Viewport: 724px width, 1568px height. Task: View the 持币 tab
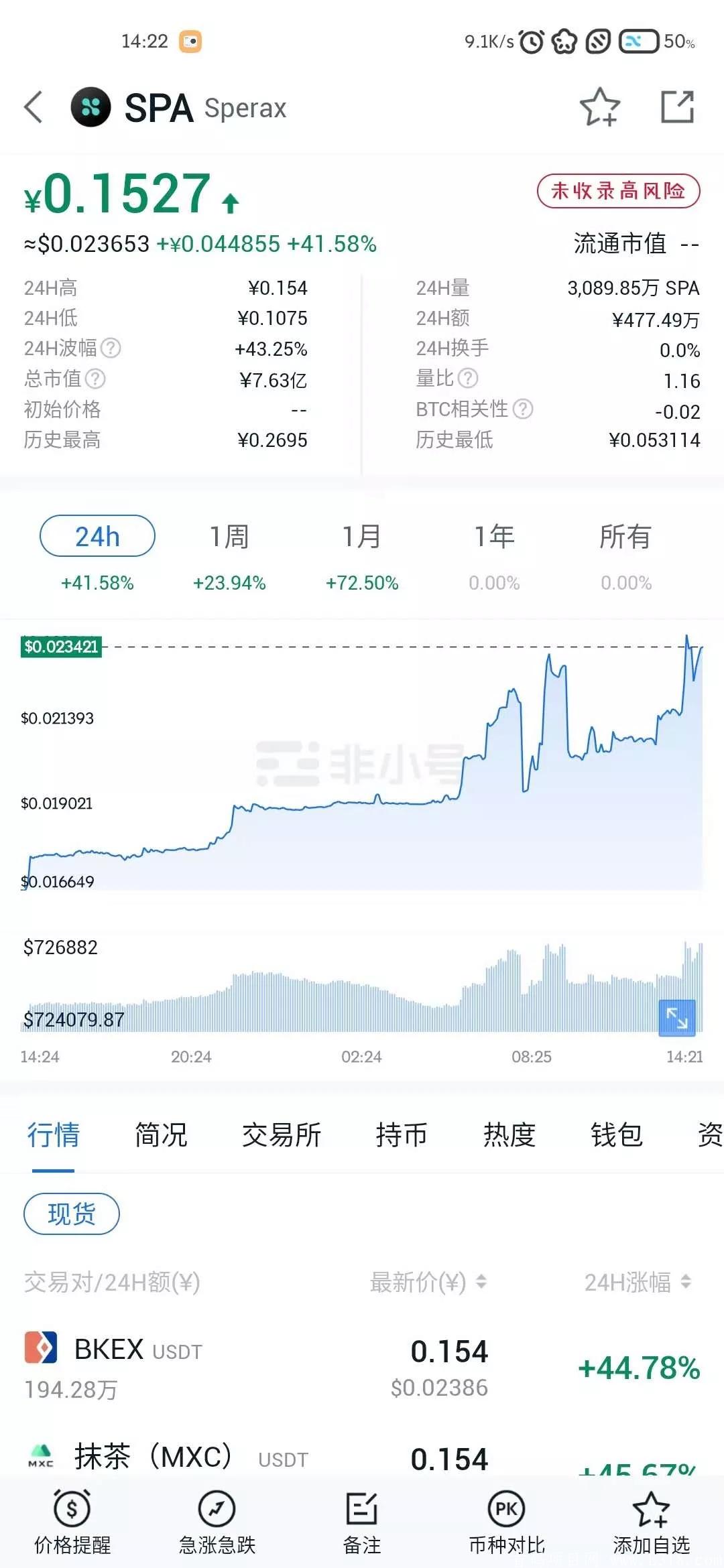pos(402,1135)
